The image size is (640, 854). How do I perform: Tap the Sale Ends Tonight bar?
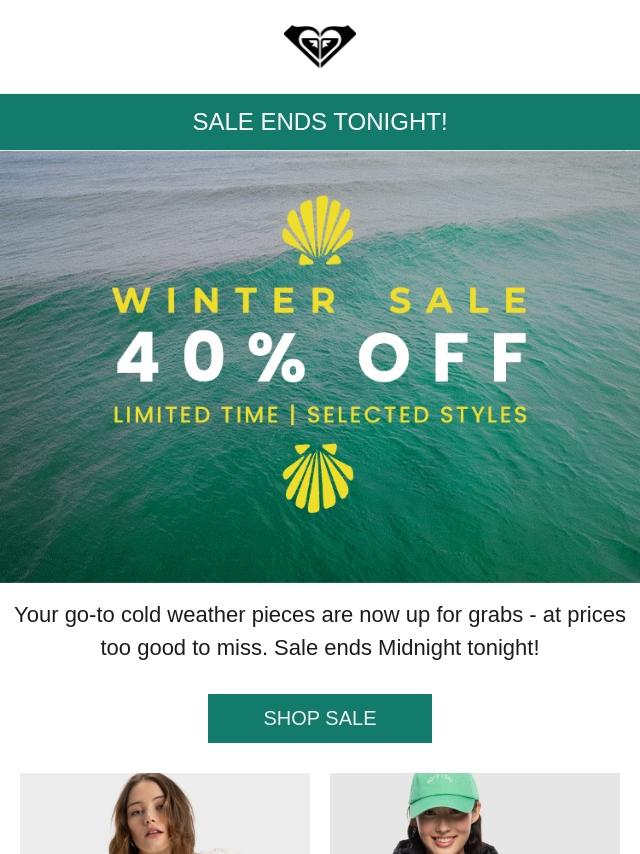(x=320, y=122)
